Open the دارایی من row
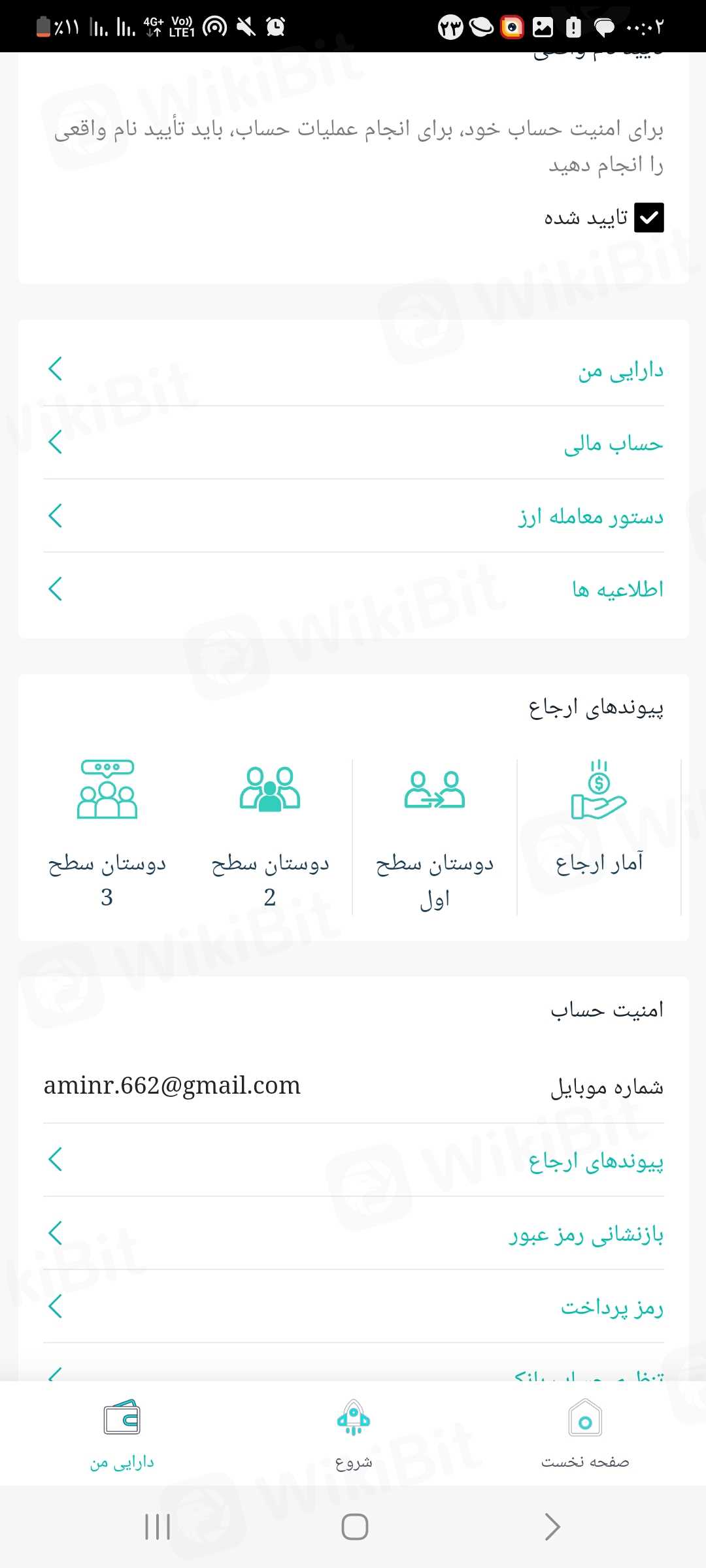The width and height of the screenshot is (706, 1568). tap(353, 370)
